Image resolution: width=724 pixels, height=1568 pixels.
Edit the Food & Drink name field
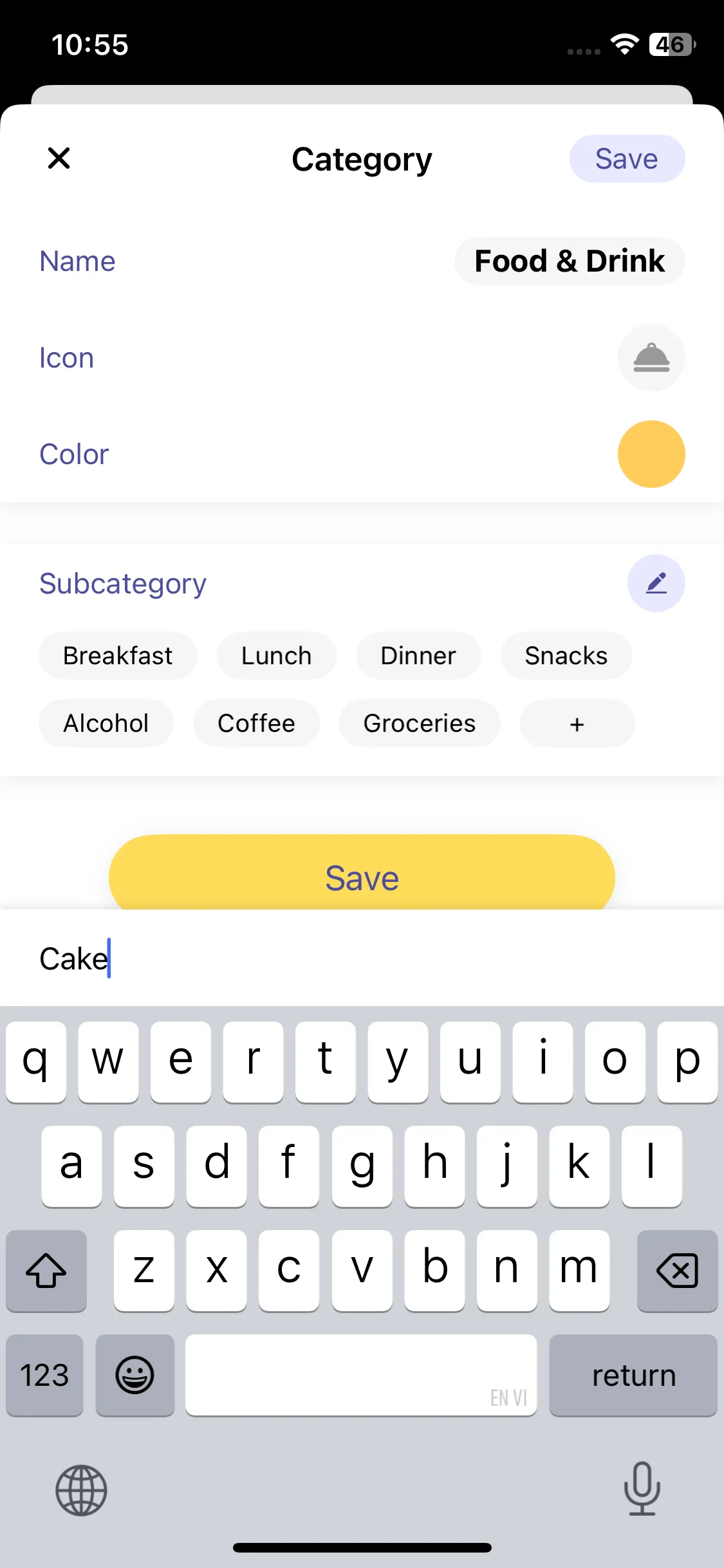pos(569,261)
